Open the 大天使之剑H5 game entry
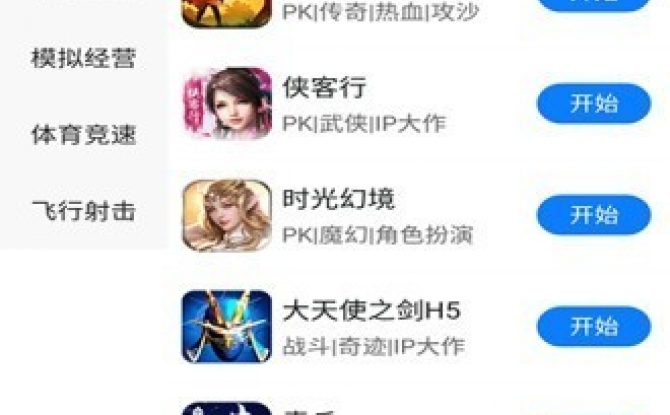Image resolution: width=670 pixels, height=415 pixels. coord(370,311)
